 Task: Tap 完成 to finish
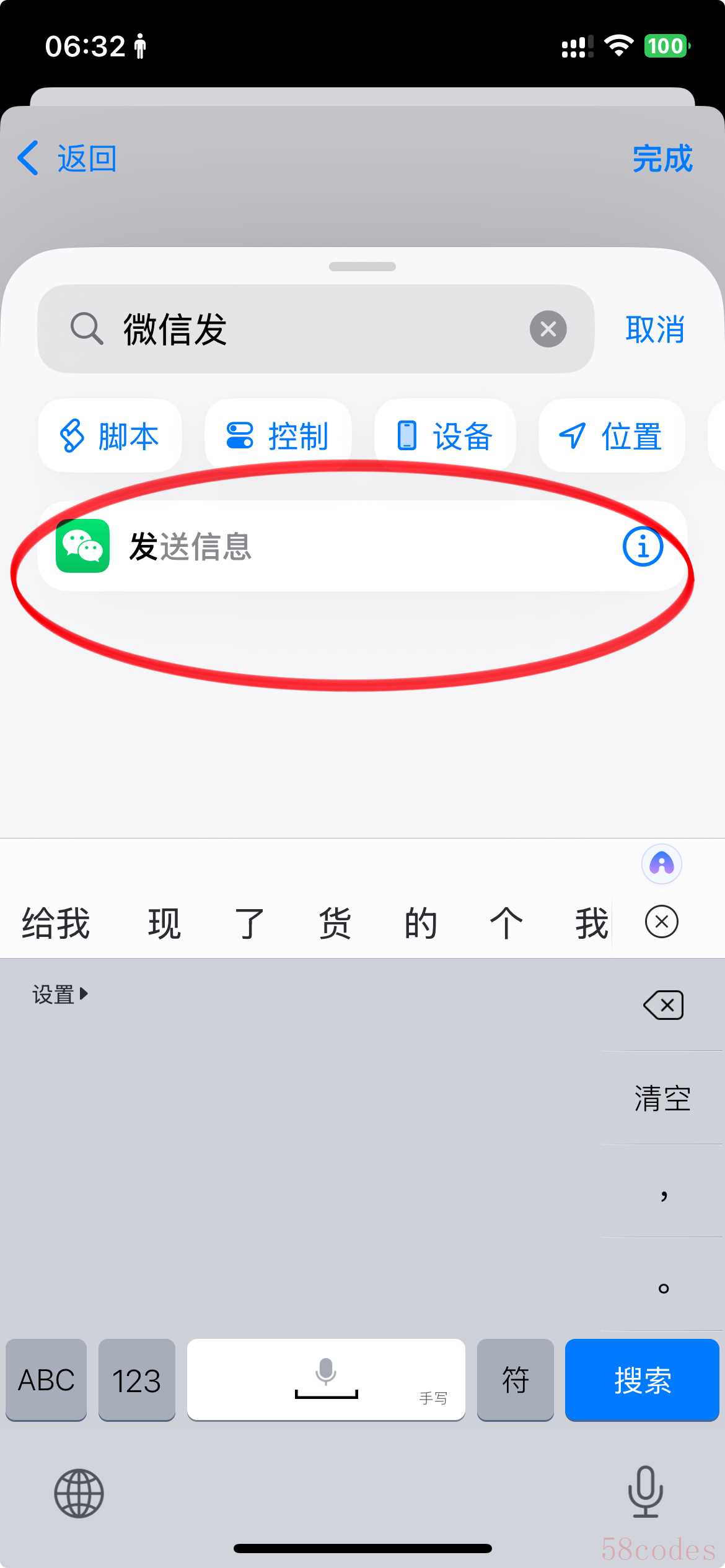(x=662, y=159)
